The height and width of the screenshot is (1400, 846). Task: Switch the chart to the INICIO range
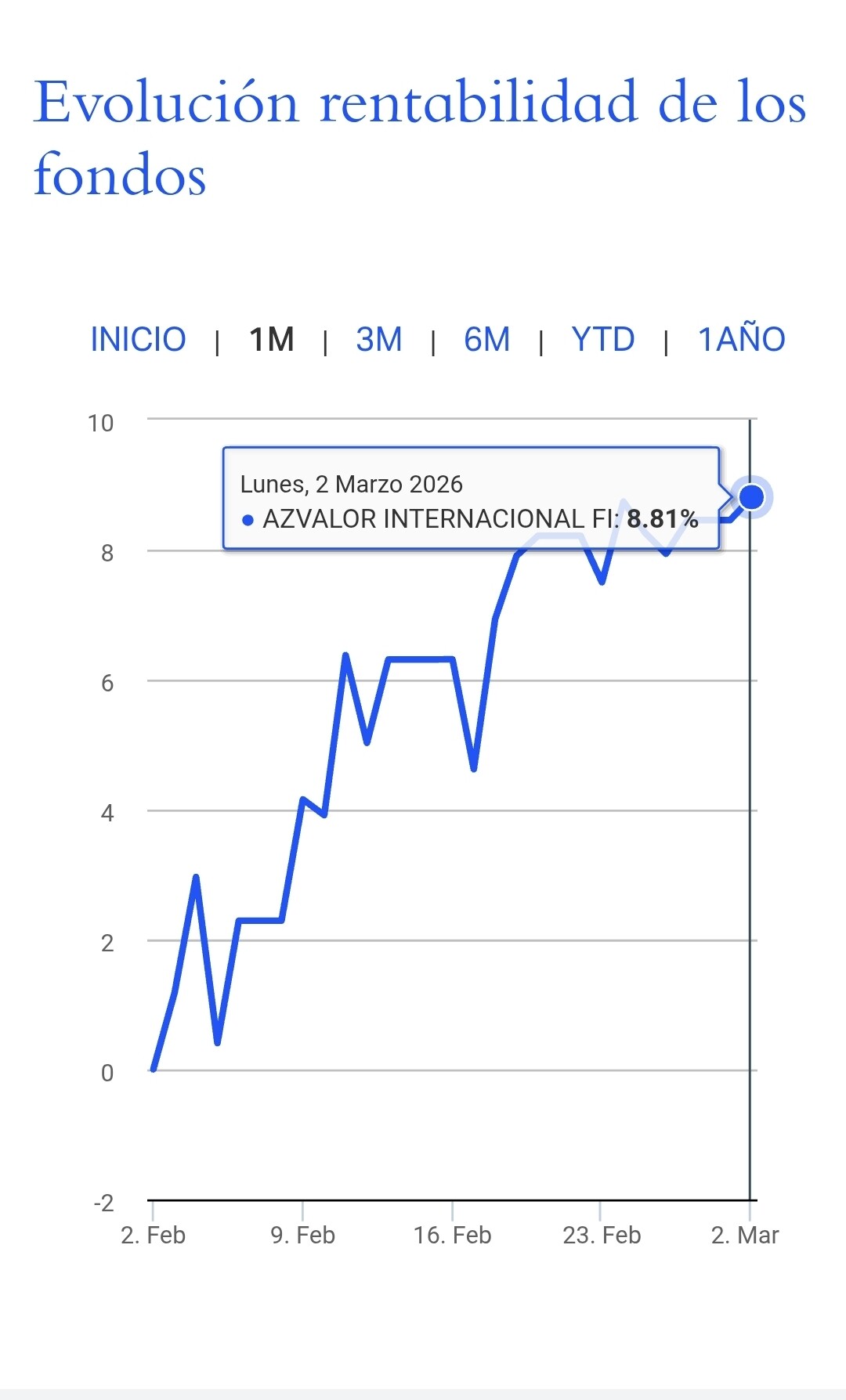click(139, 340)
